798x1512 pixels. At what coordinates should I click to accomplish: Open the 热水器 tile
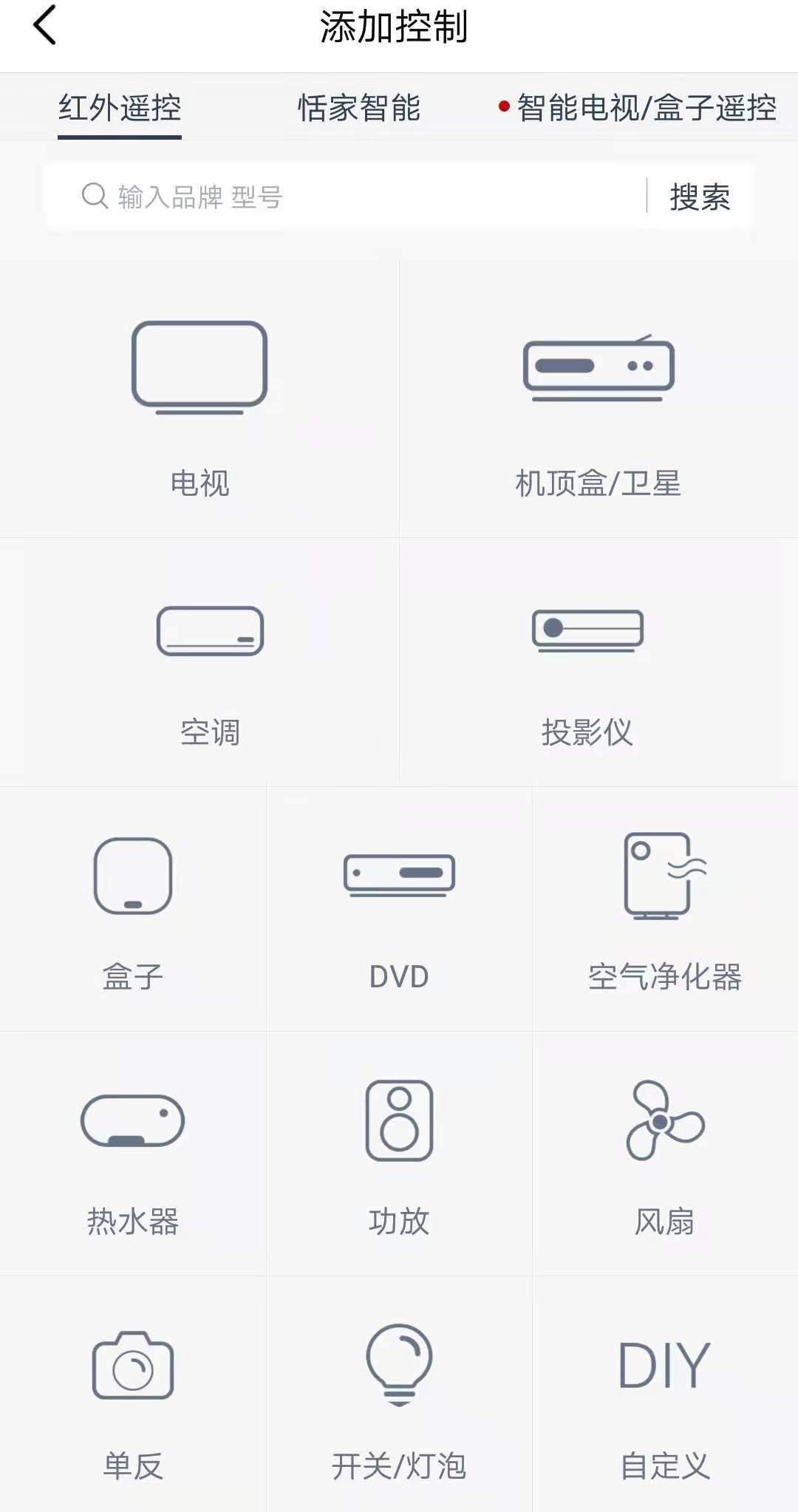(133, 1154)
